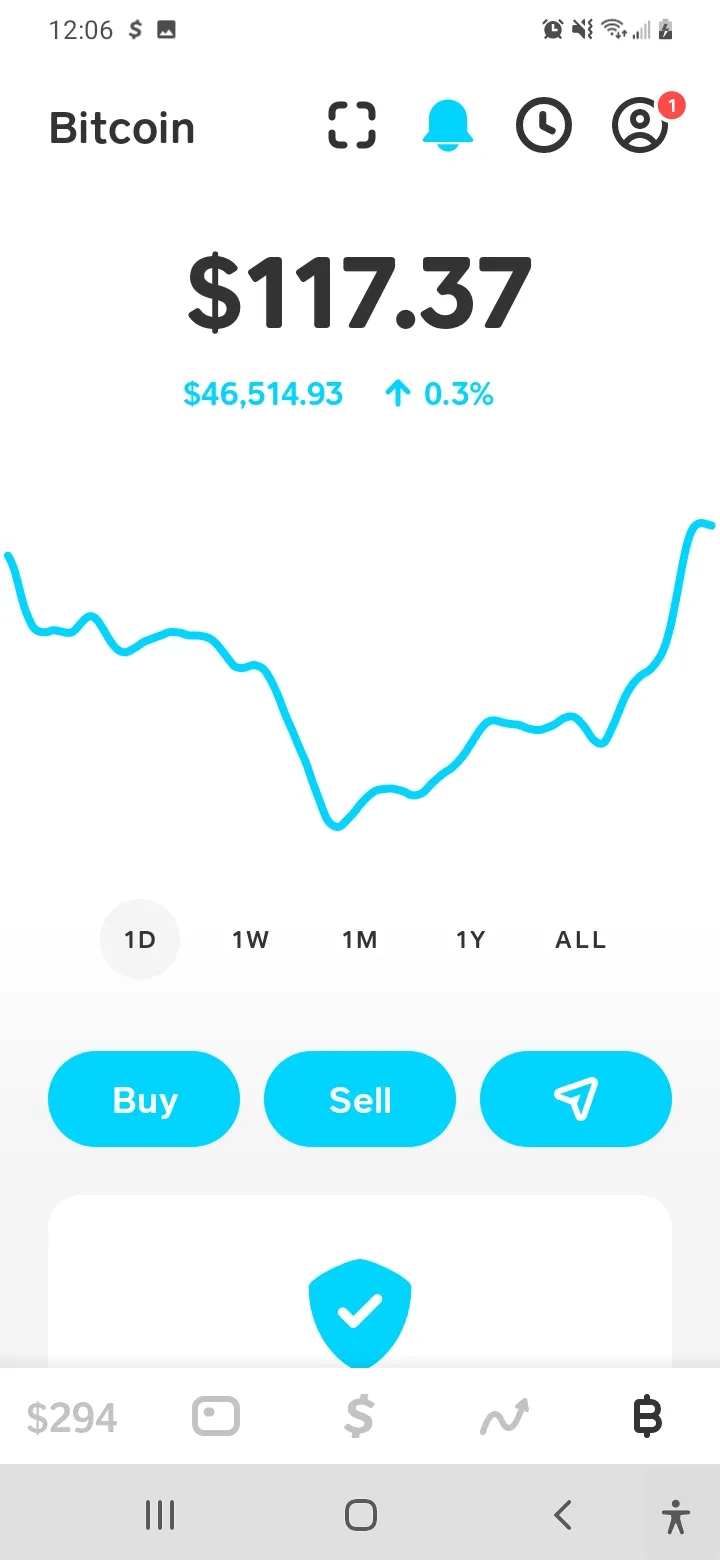
Task: Select the Bitcoin tab in bottom bar
Action: [648, 1416]
